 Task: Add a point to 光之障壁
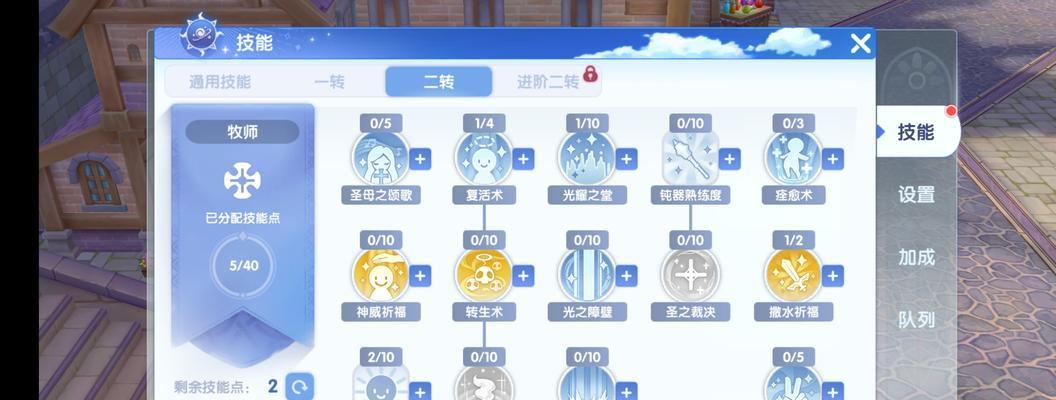627,275
